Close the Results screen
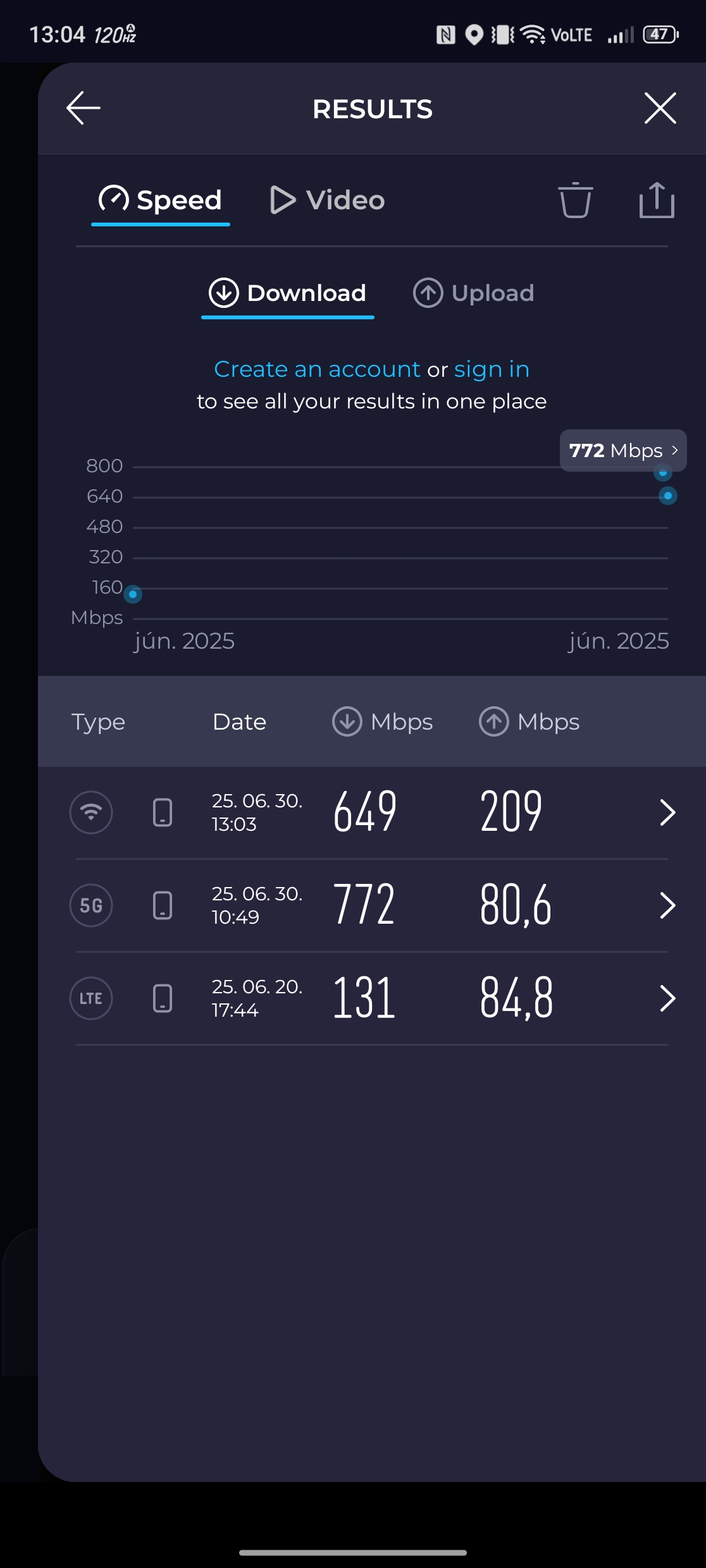 click(x=660, y=108)
